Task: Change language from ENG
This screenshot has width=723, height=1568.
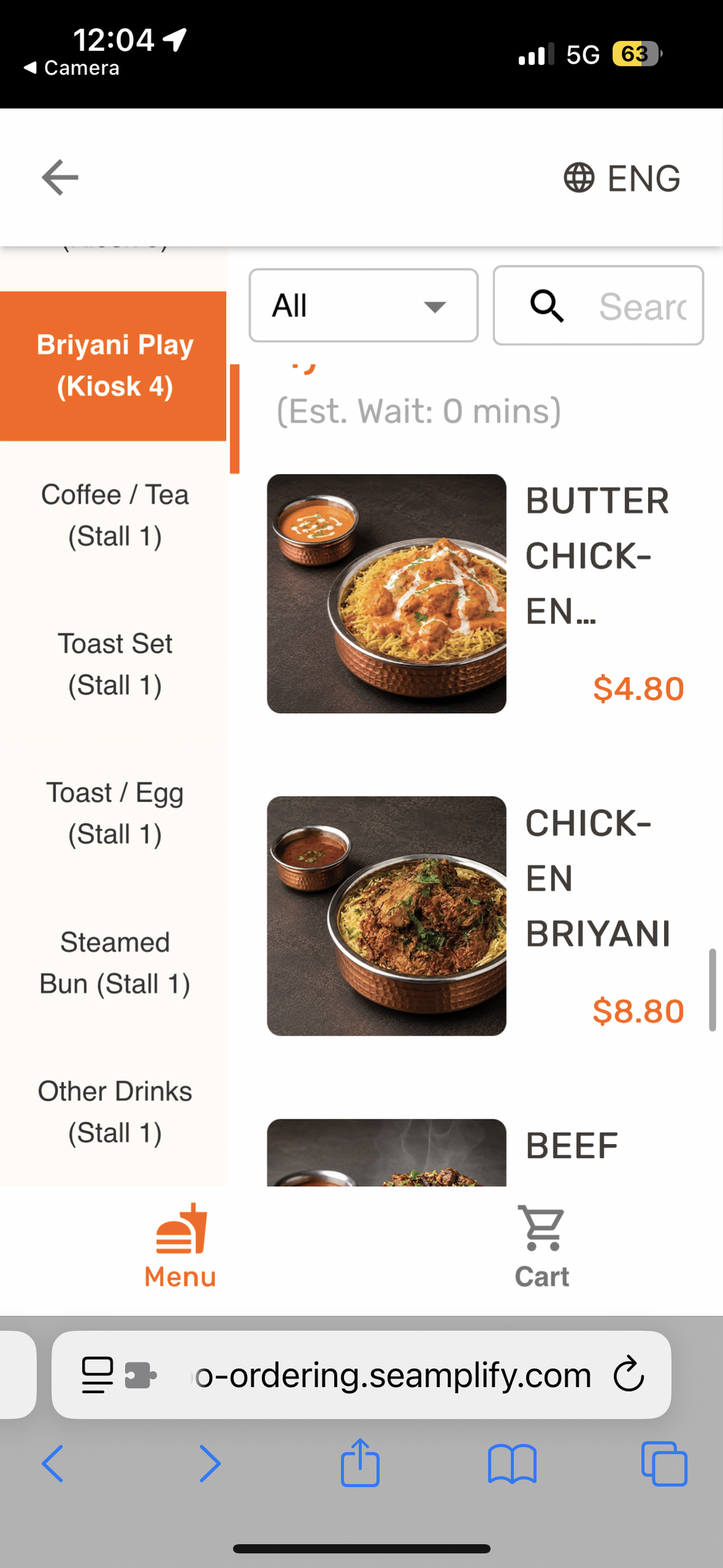Action: 622,178
